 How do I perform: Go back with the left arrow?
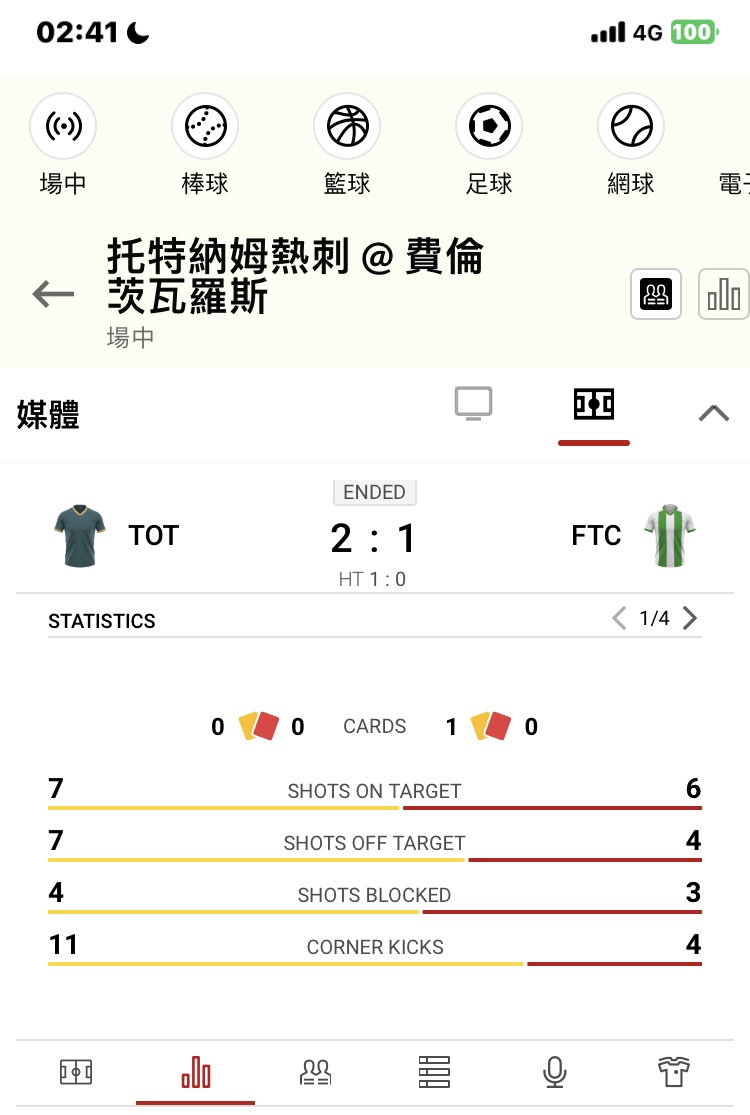coord(54,294)
